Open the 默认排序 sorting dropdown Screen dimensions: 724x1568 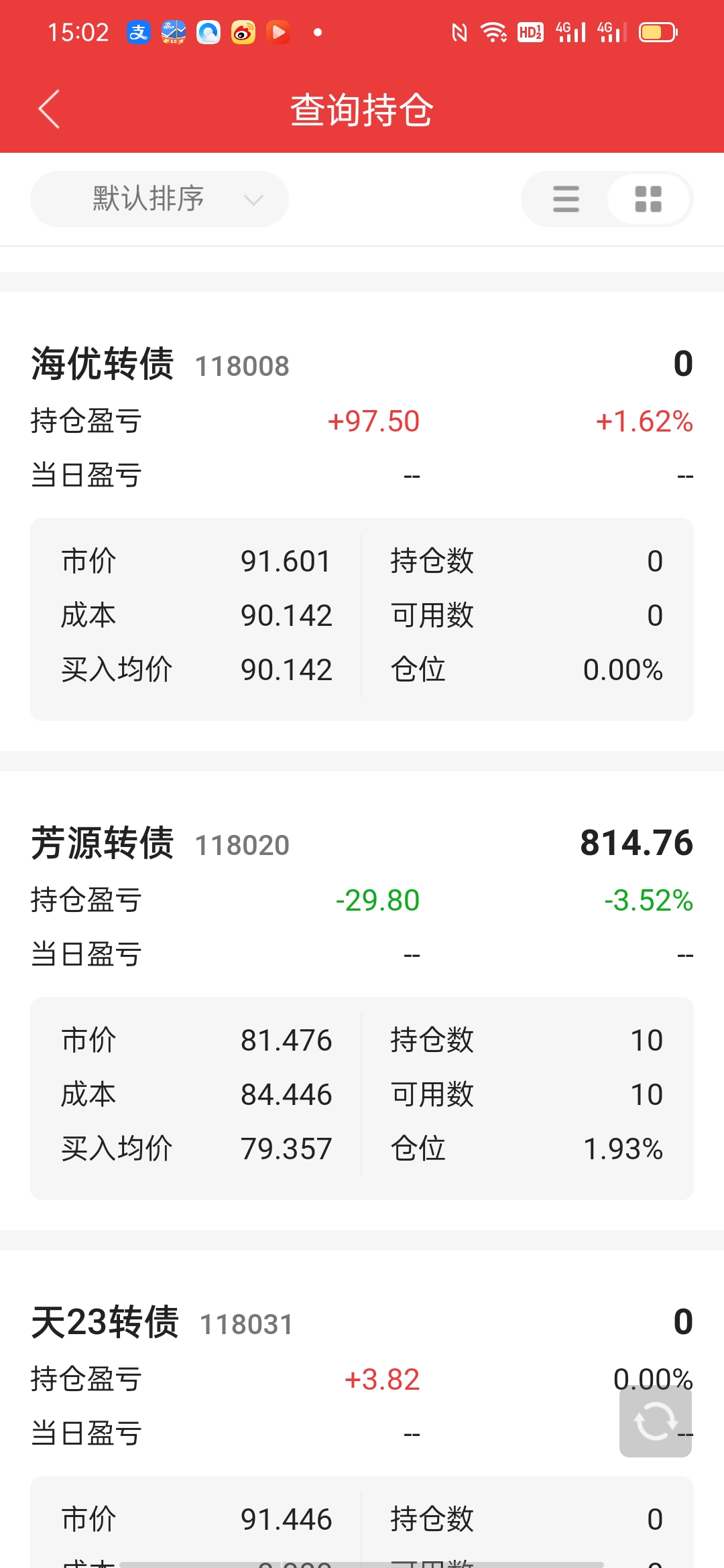coord(159,198)
